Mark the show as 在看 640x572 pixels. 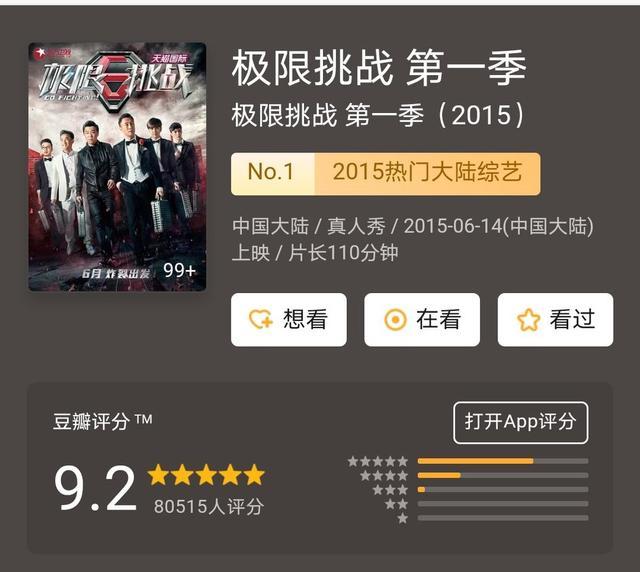point(422,319)
